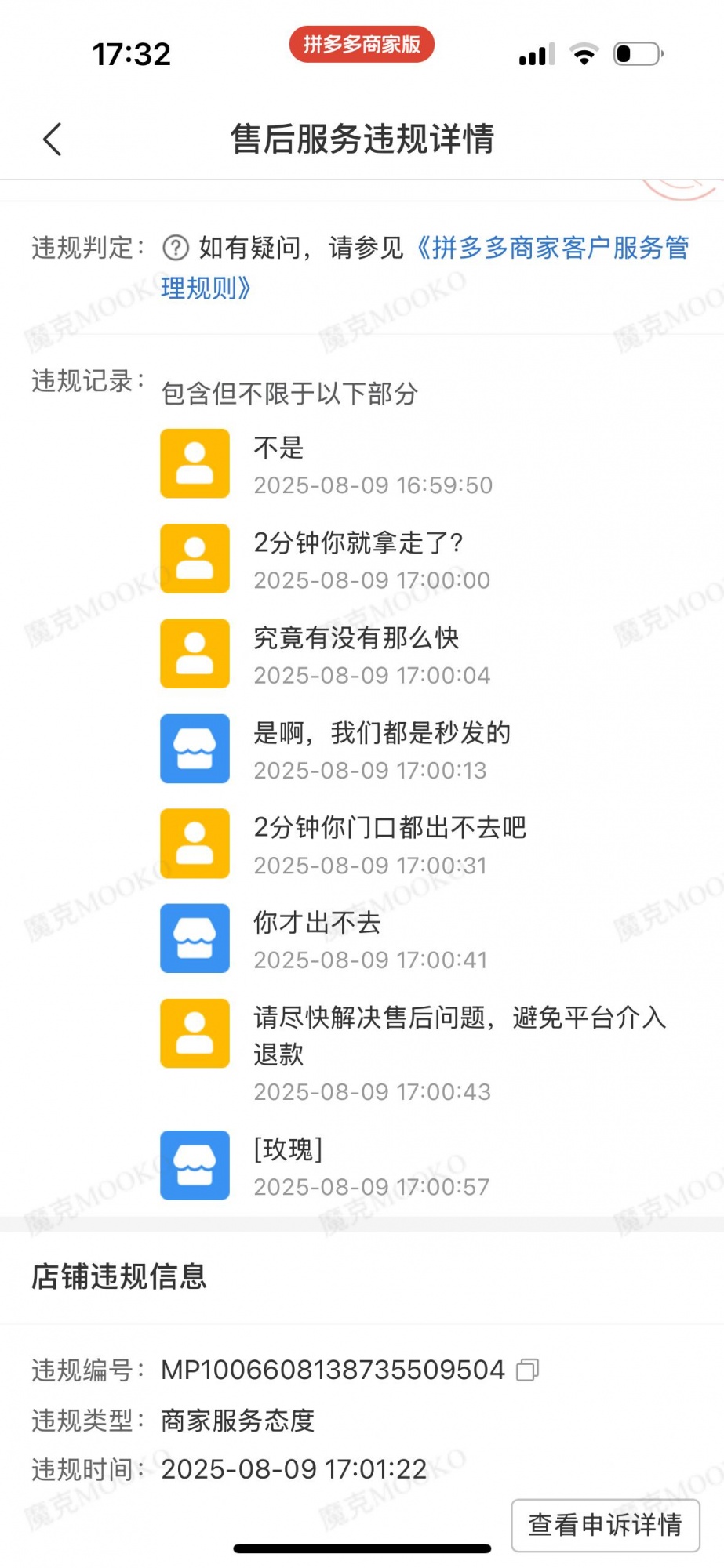This screenshot has width=724, height=1568.
Task: Open 查看申诉详情 button
Action: pos(605,1524)
